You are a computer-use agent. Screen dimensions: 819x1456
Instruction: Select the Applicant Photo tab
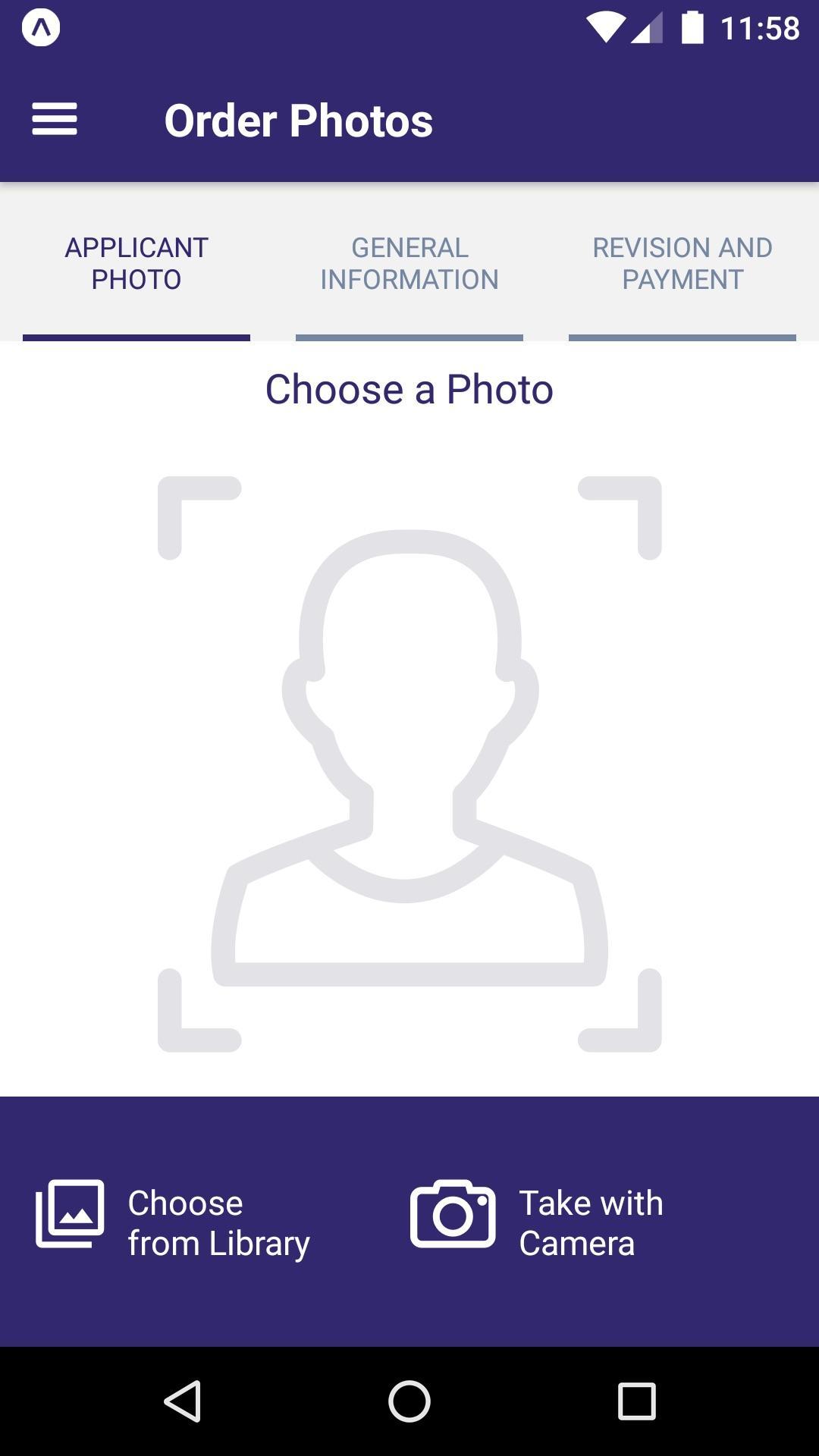pyautogui.click(x=136, y=264)
